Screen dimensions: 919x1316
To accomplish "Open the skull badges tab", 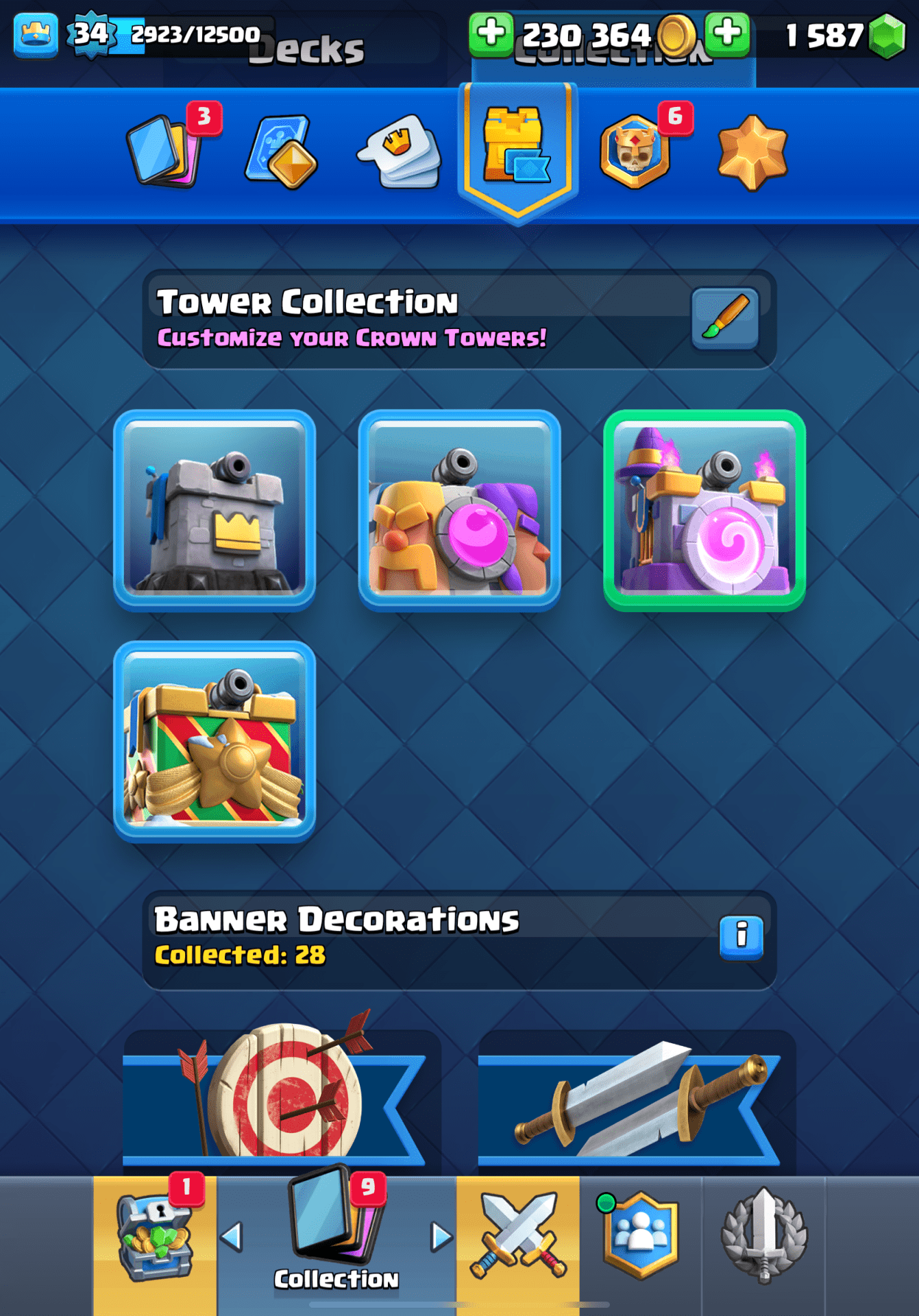I will [x=635, y=152].
